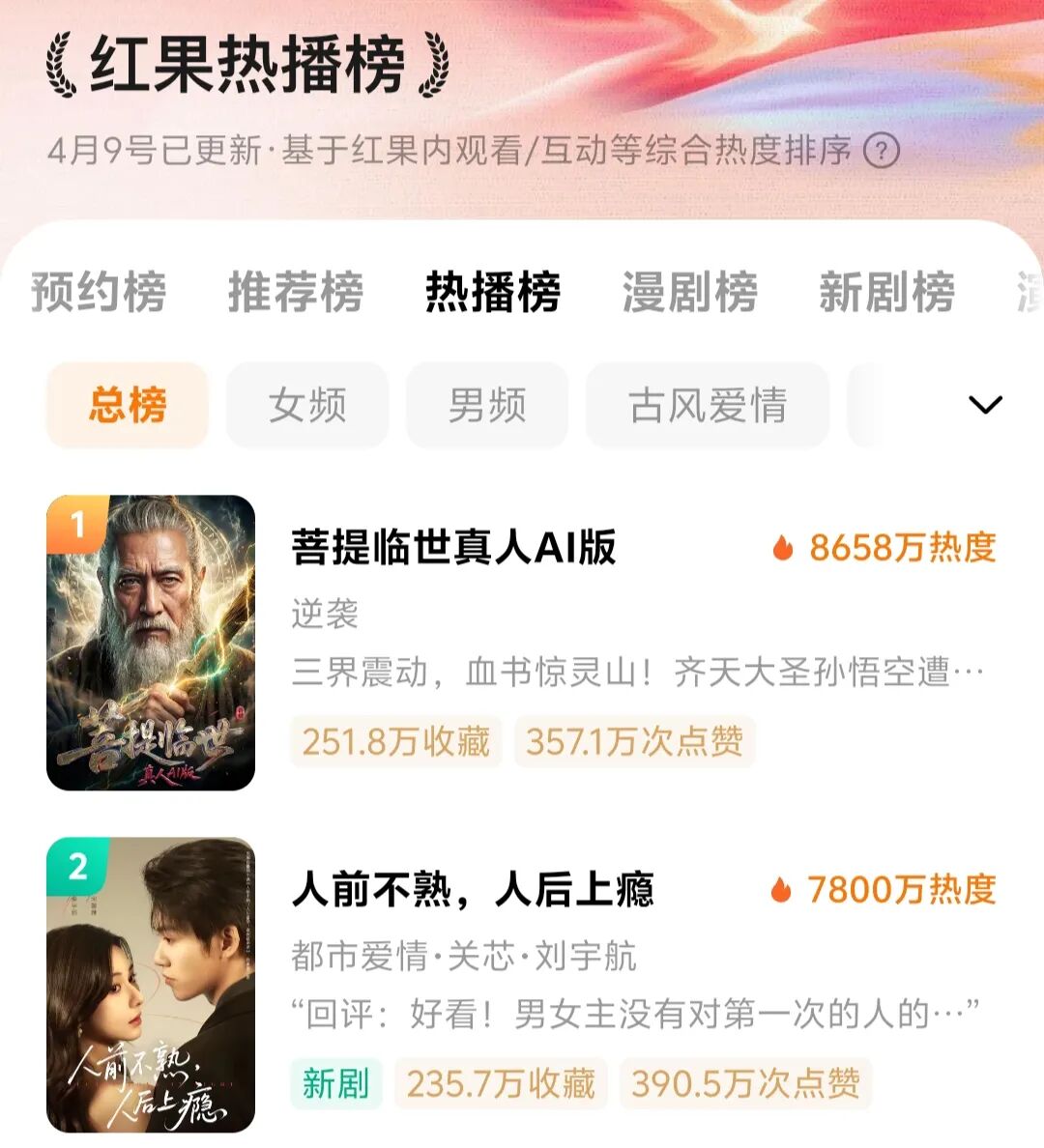This screenshot has width=1044, height=1148.
Task: Select the 女频 filter chip
Action: (306, 406)
